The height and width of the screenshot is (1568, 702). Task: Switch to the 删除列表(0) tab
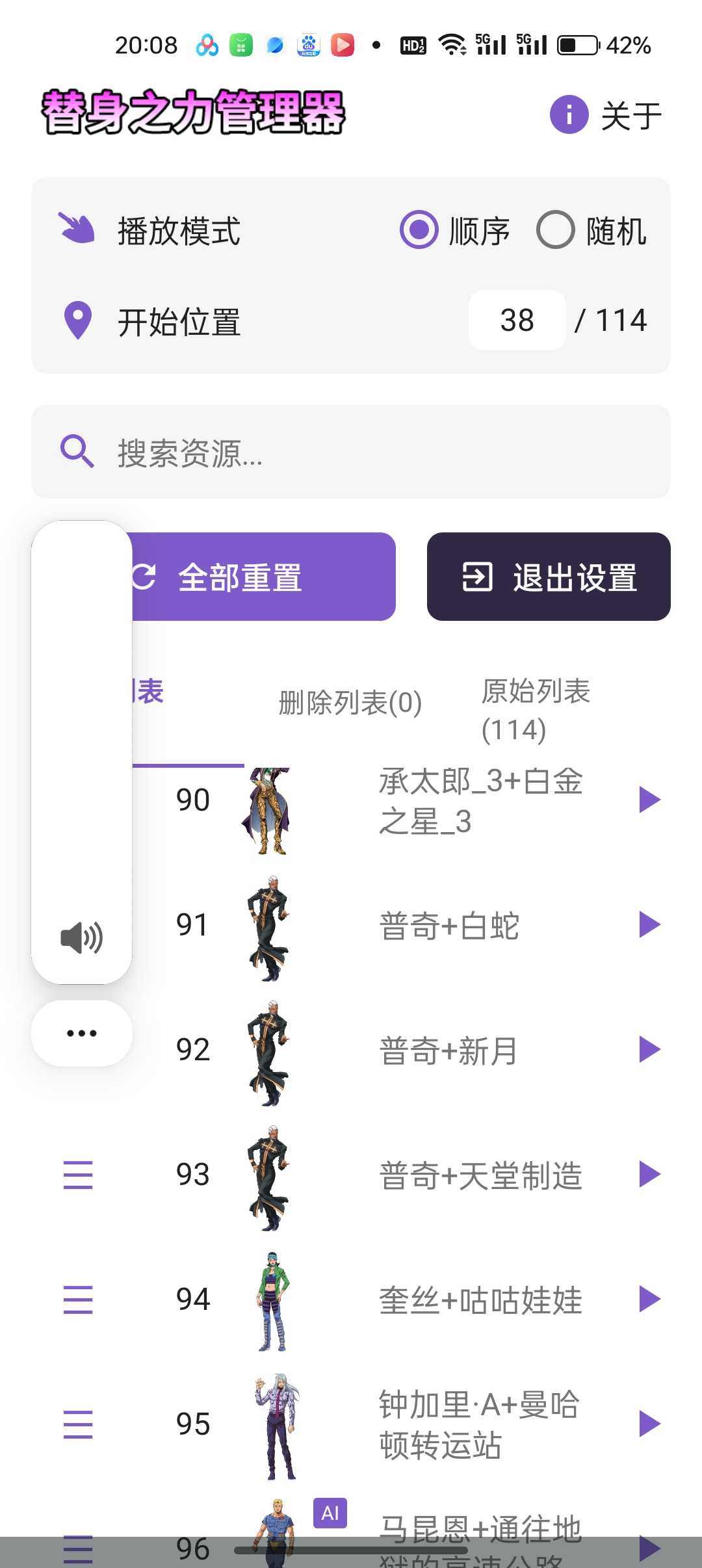(x=350, y=703)
